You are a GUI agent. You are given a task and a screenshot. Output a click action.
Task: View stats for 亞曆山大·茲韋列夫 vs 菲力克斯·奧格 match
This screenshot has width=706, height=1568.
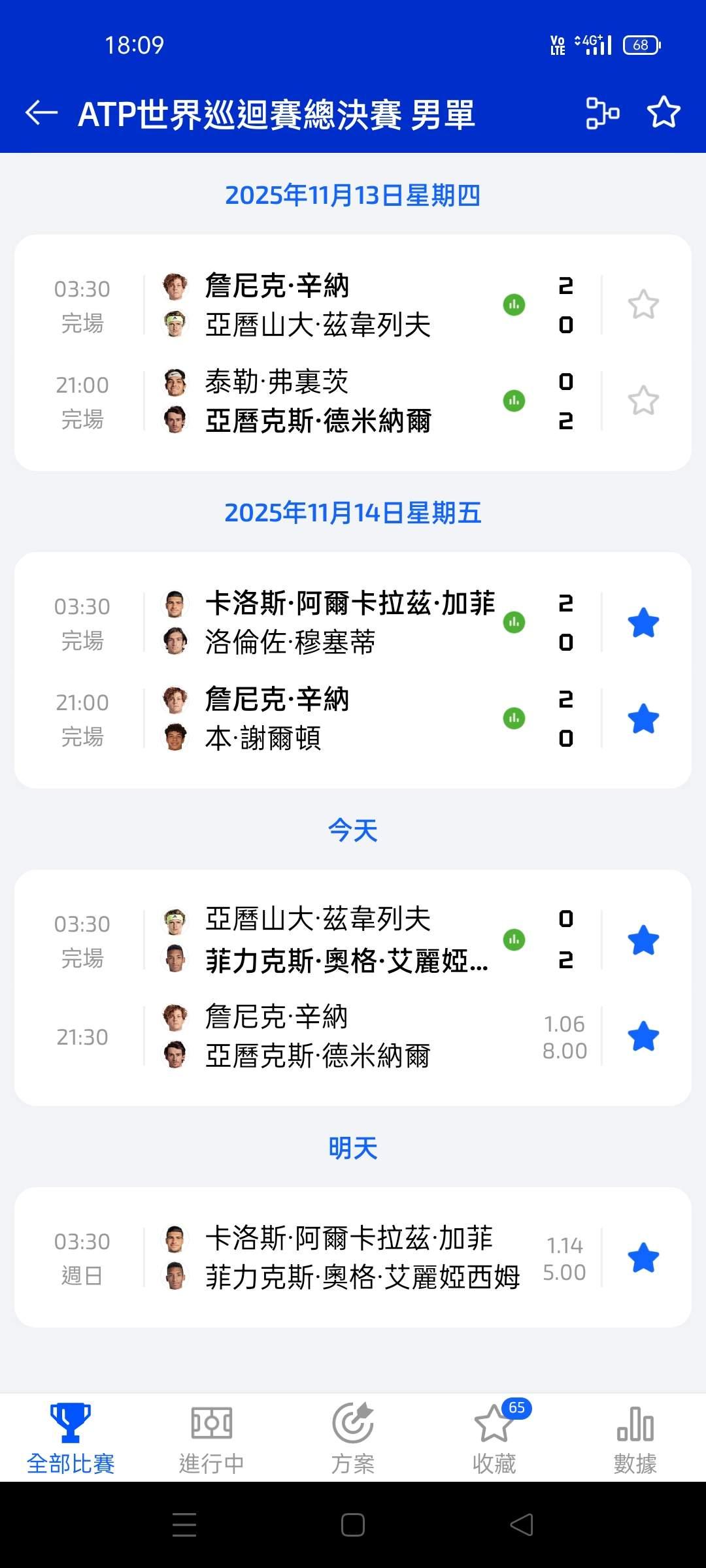pyautogui.click(x=514, y=940)
